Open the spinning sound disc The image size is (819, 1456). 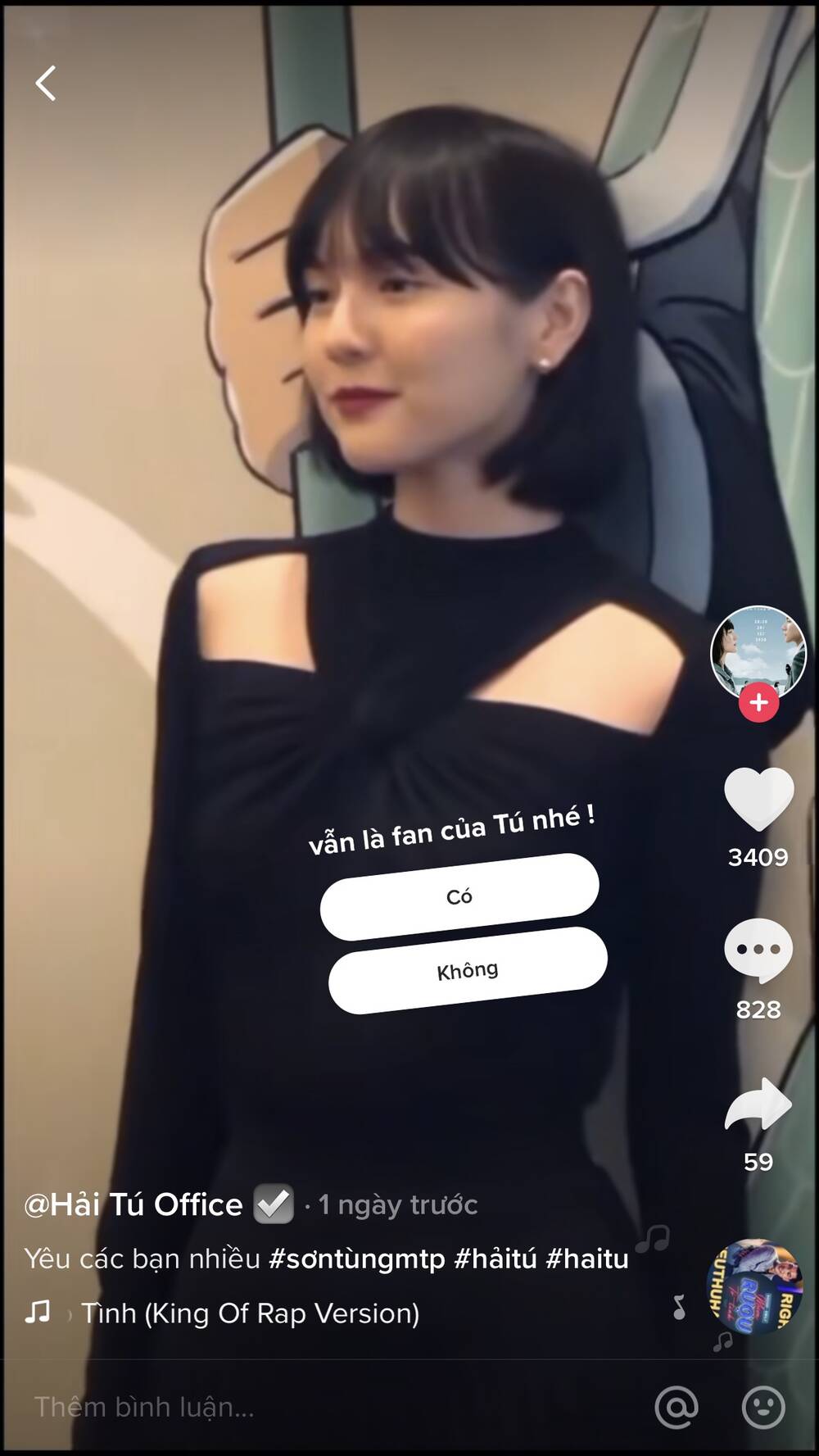coord(754,1286)
